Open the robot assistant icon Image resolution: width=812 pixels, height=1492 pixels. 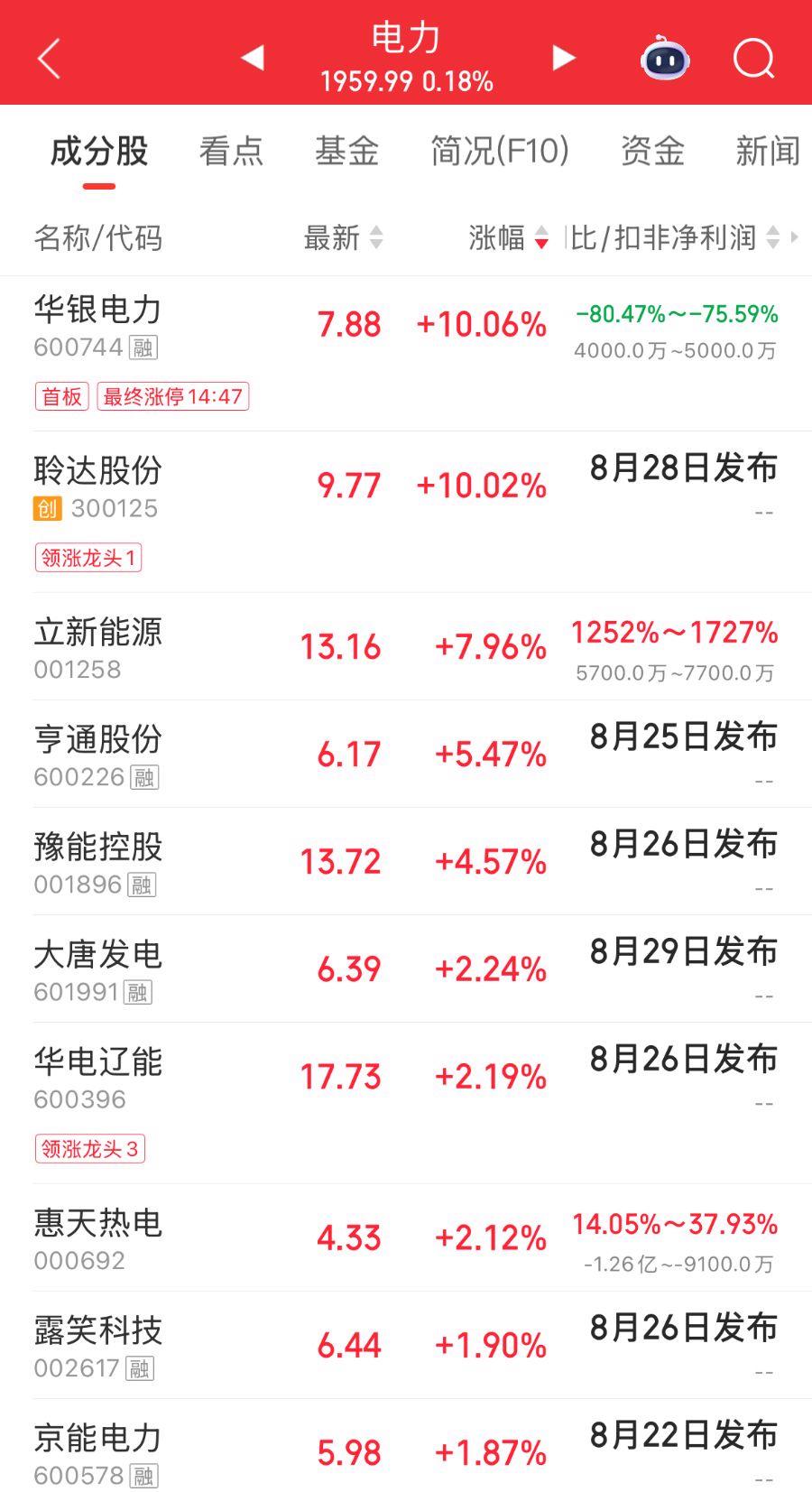point(665,58)
